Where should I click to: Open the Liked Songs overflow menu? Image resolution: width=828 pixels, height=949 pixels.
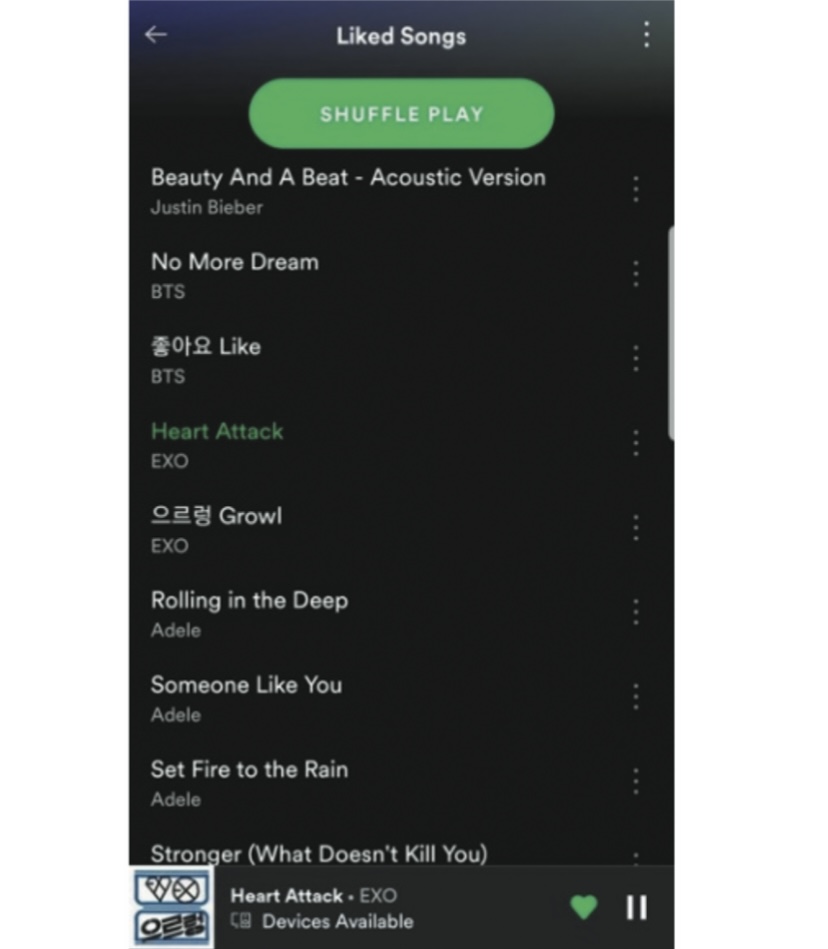[x=646, y=35]
